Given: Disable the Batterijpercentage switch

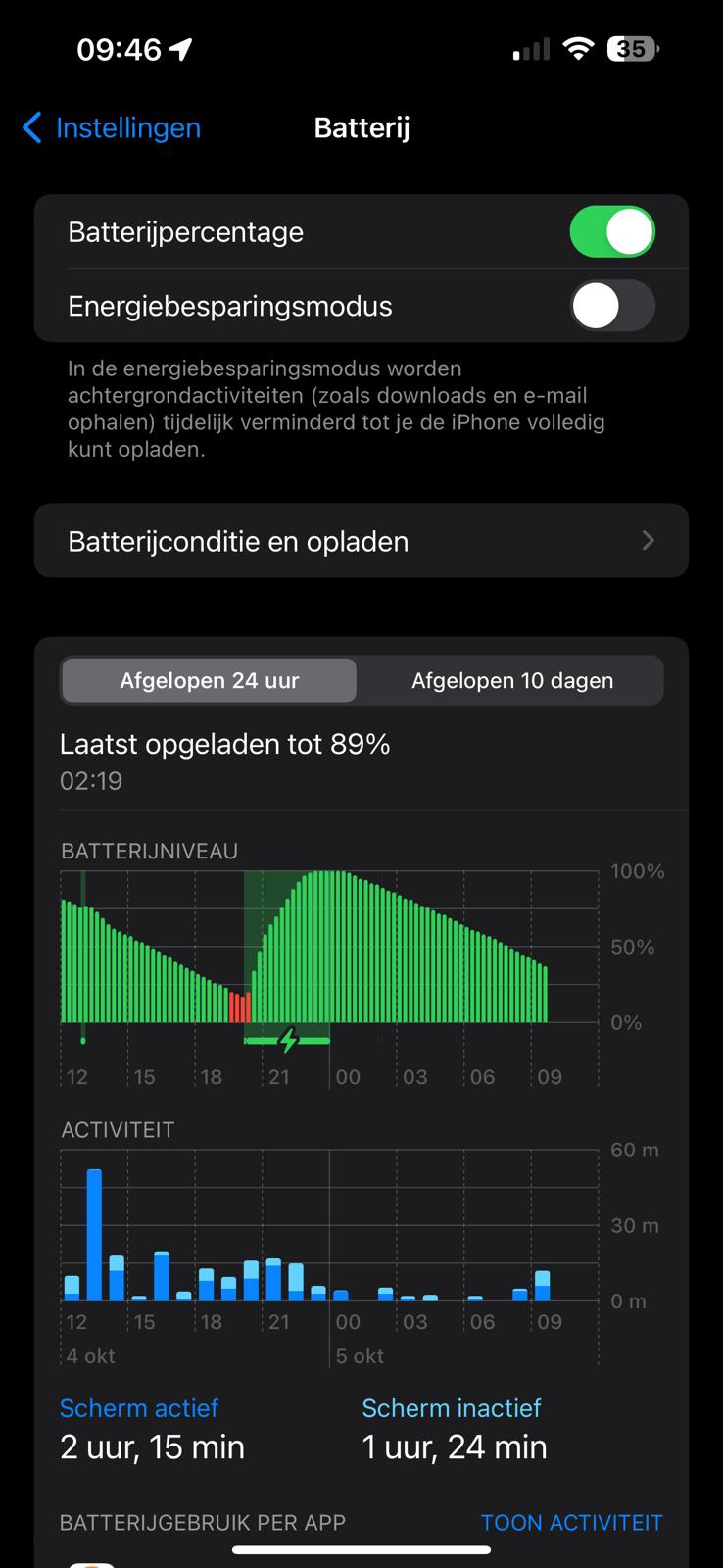Looking at the screenshot, I should [612, 232].
